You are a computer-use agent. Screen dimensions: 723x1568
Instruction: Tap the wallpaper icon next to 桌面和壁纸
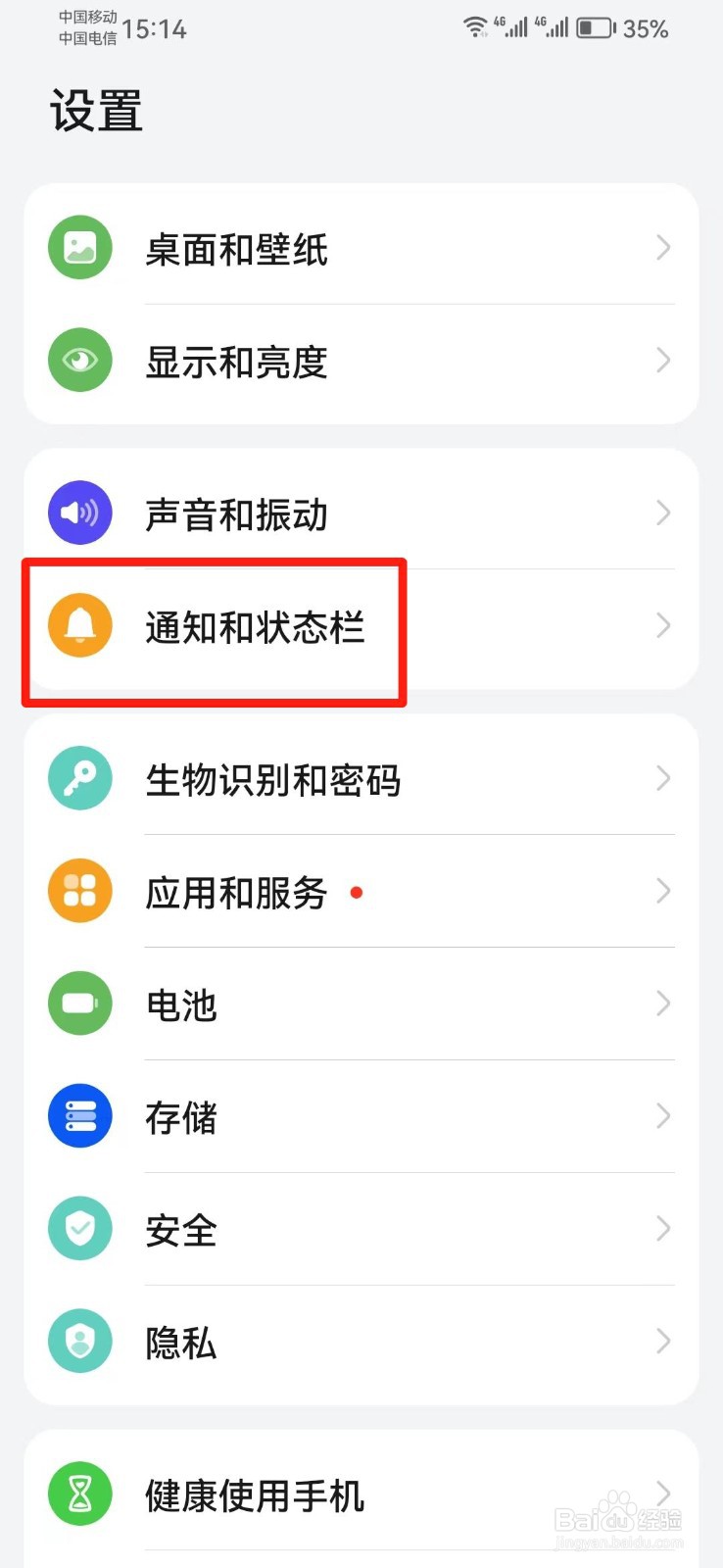pyautogui.click(x=79, y=247)
